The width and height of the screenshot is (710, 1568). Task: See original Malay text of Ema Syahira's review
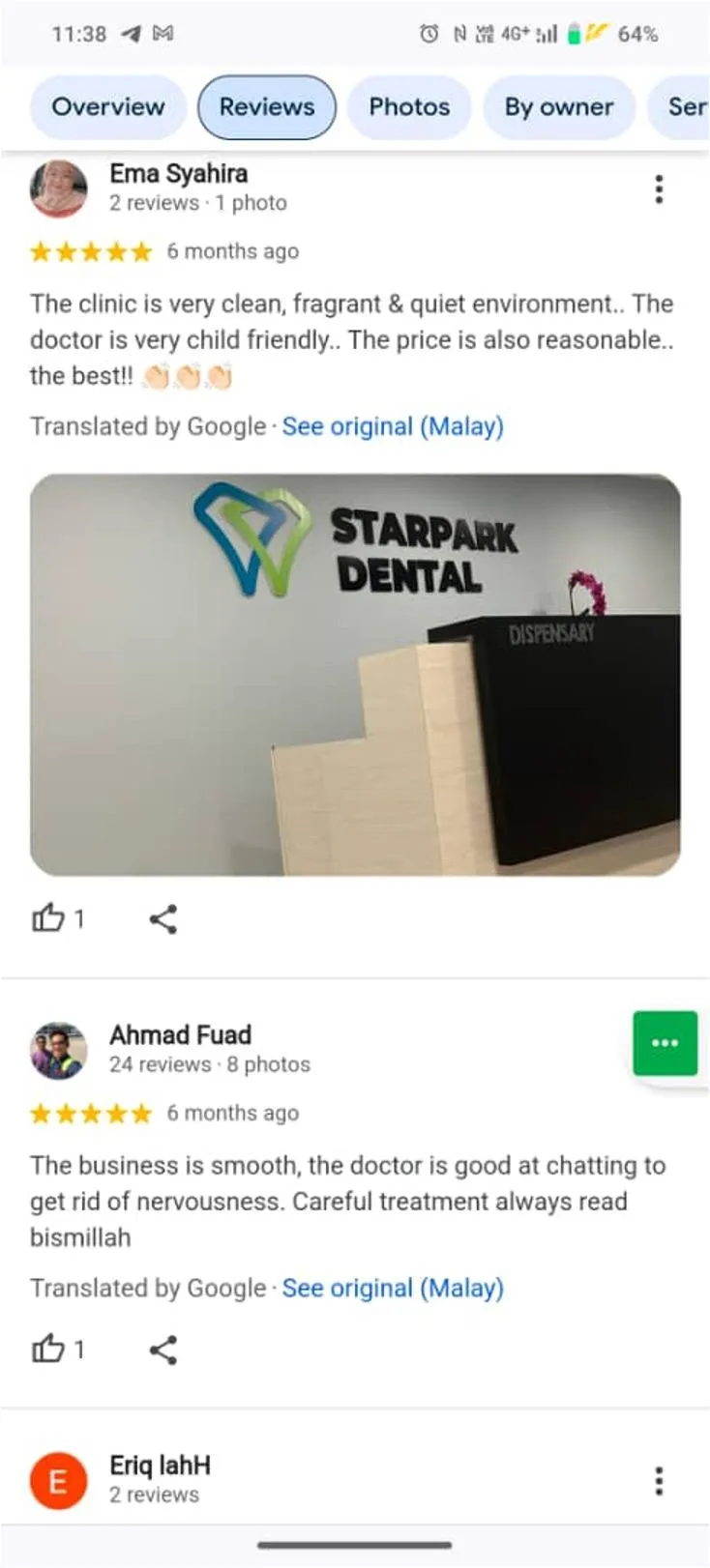[393, 426]
